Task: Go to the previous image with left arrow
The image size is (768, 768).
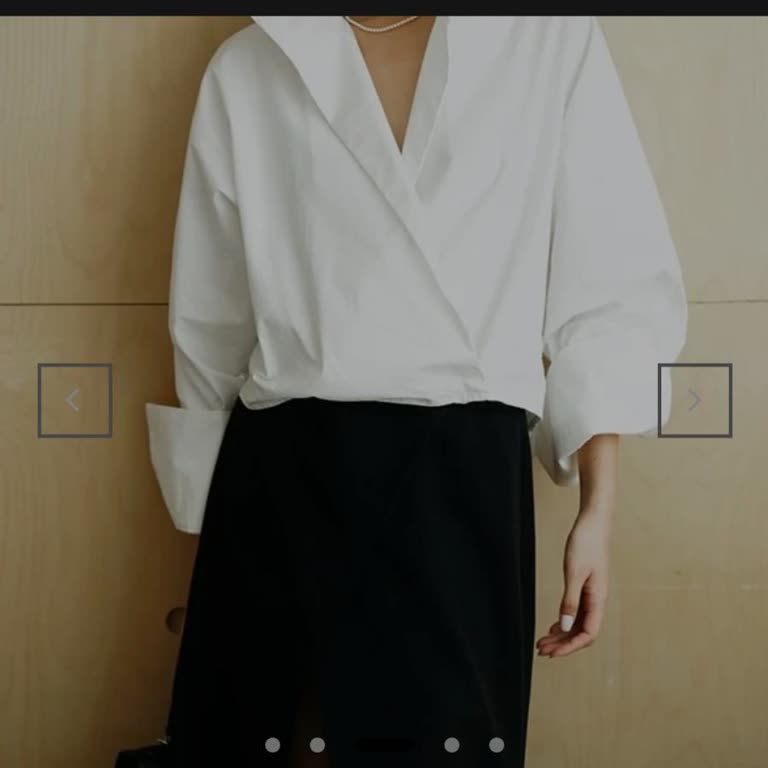Action: pos(75,400)
